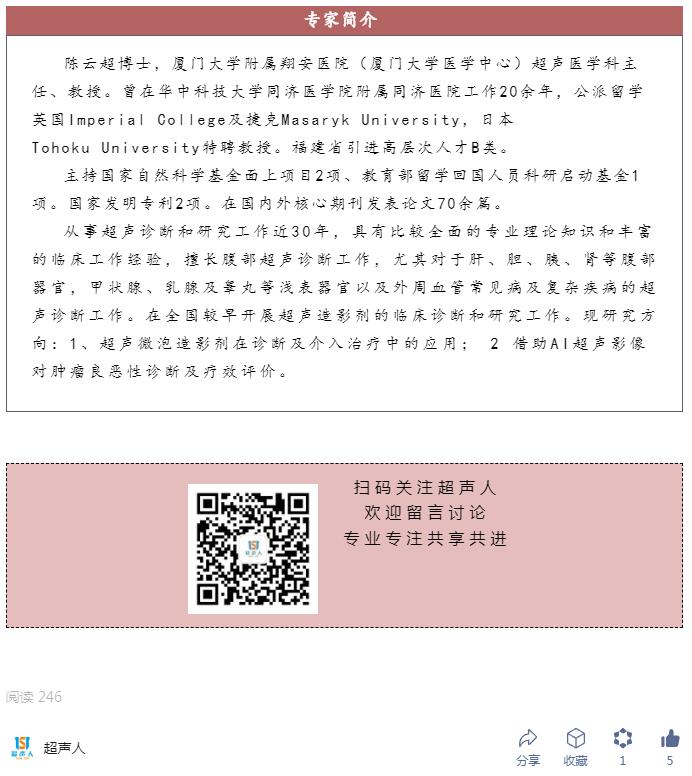The width and height of the screenshot is (692, 776).
Task: Open the 超声人 account profile
Action: (64, 747)
